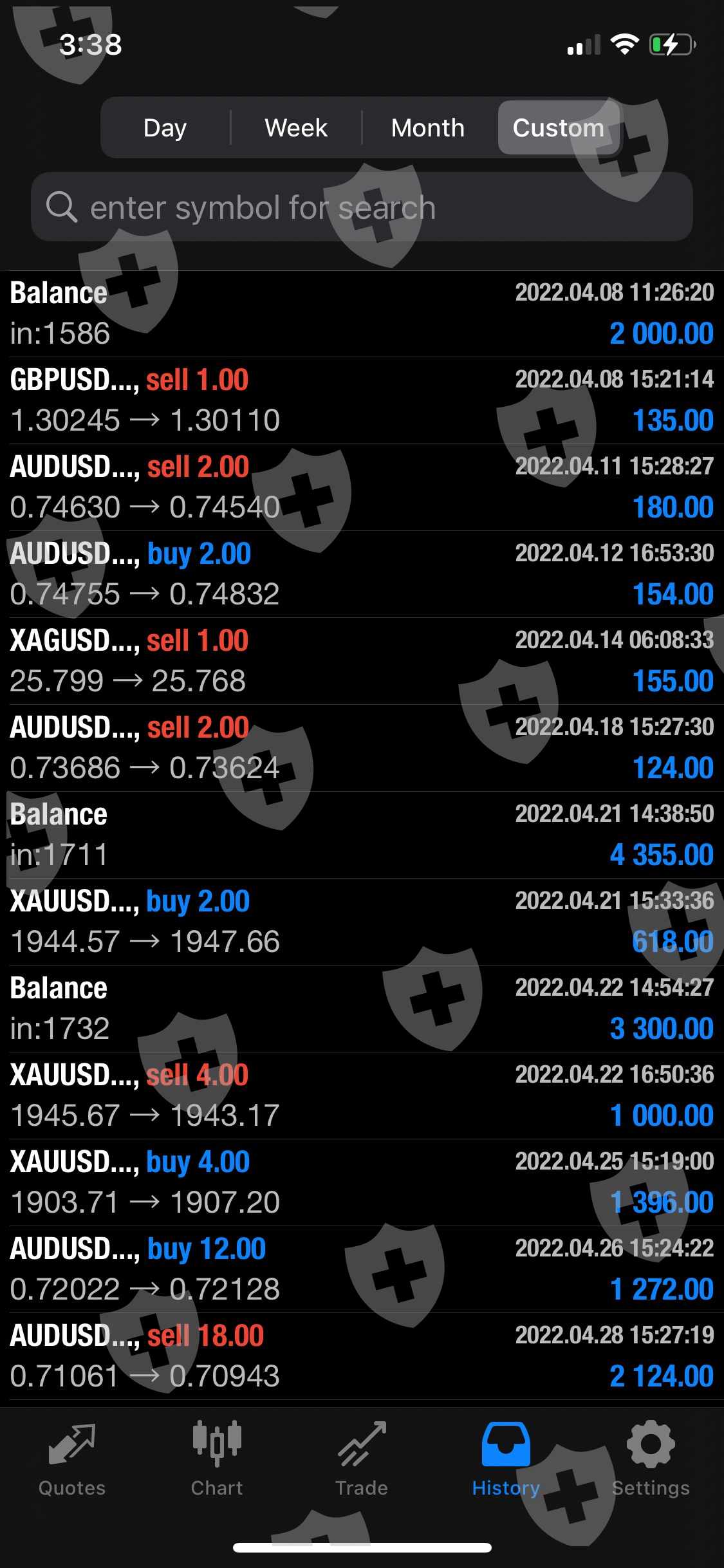Screen dimensions: 724x1568
Task: View the Balance in:1711 entry
Action: [362, 835]
